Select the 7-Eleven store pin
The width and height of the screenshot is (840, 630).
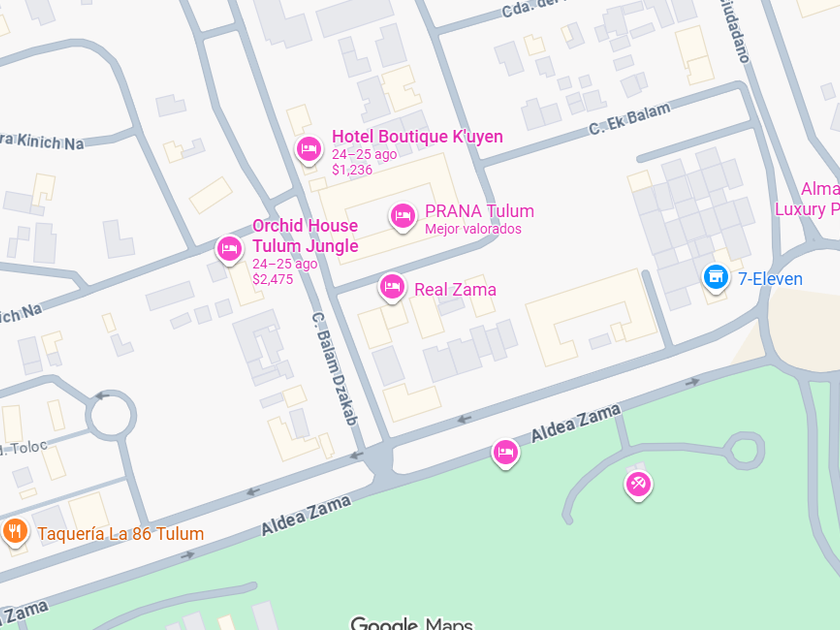716,278
